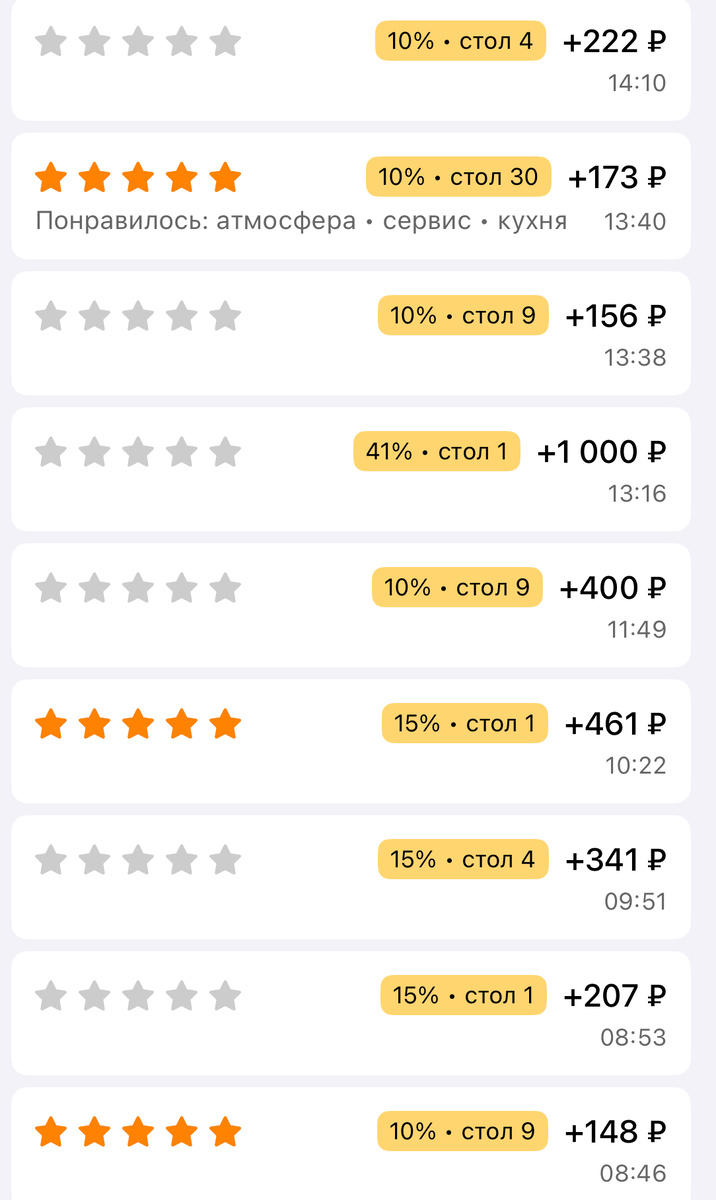Open the +461 ₽ five-star tip
This screenshot has width=716, height=1200.
click(350, 740)
